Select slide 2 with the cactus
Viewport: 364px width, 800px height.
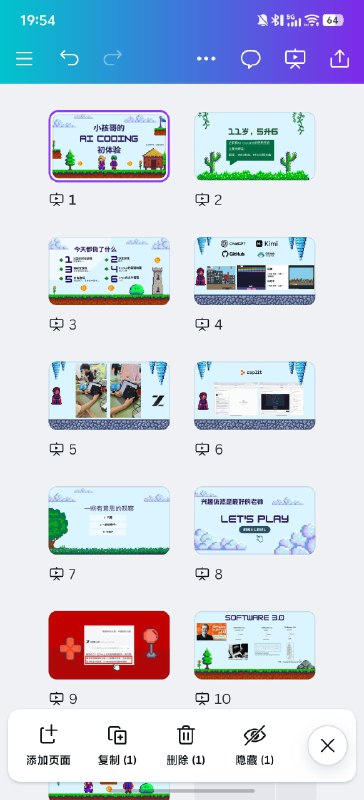coord(254,146)
